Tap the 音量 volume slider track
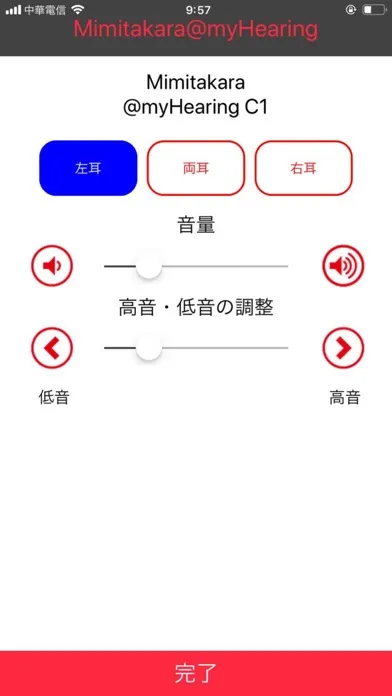392x696 pixels. 196,266
